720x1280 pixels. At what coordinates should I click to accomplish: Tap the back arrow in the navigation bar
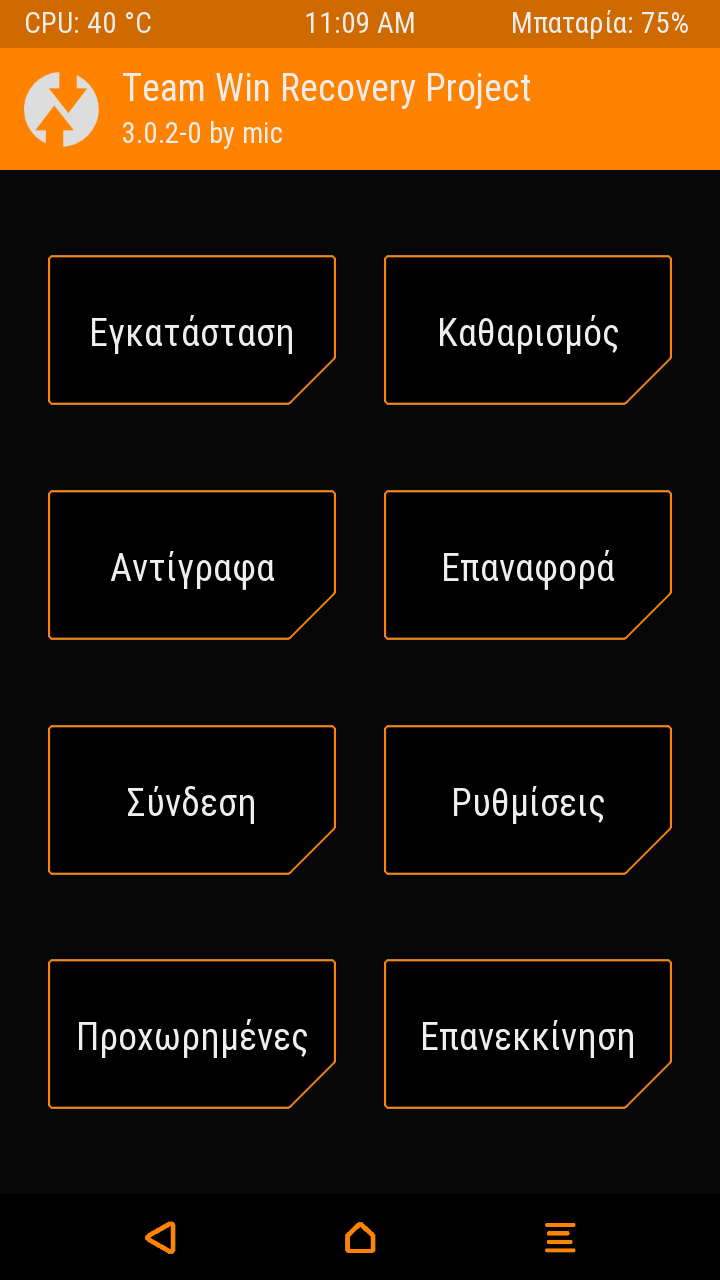tap(160, 1237)
